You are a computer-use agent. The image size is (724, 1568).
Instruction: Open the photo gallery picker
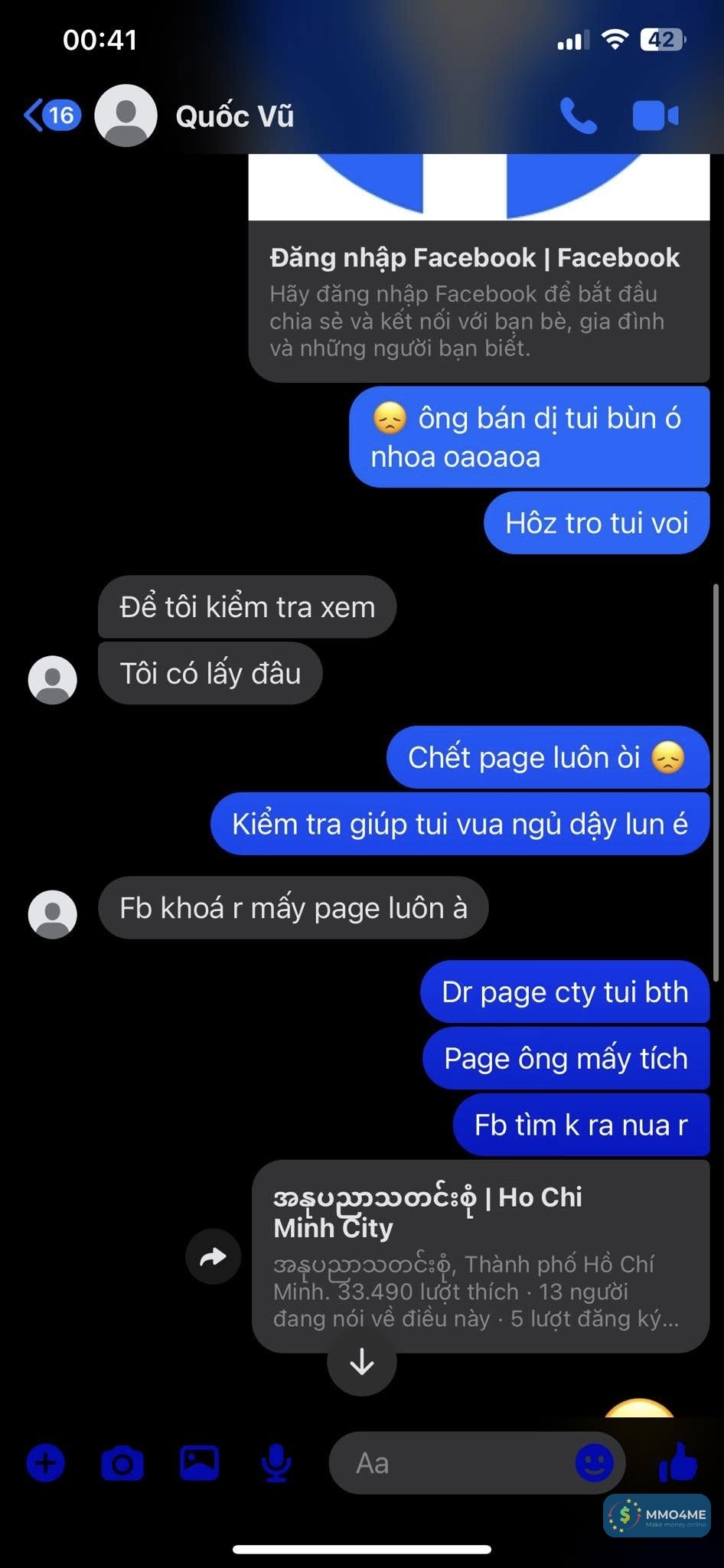point(199,1463)
